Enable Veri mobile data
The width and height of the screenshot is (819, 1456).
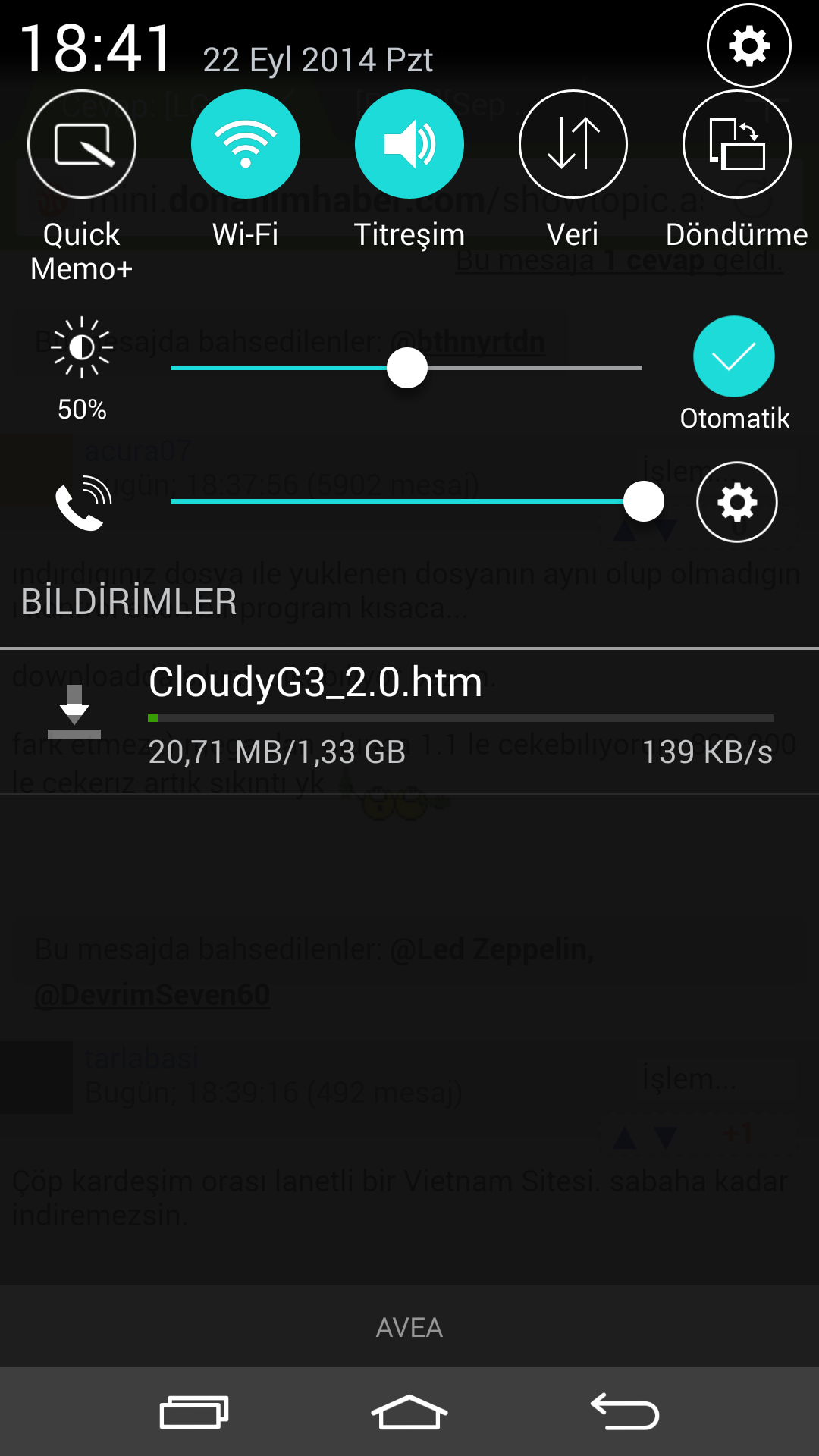(x=573, y=144)
